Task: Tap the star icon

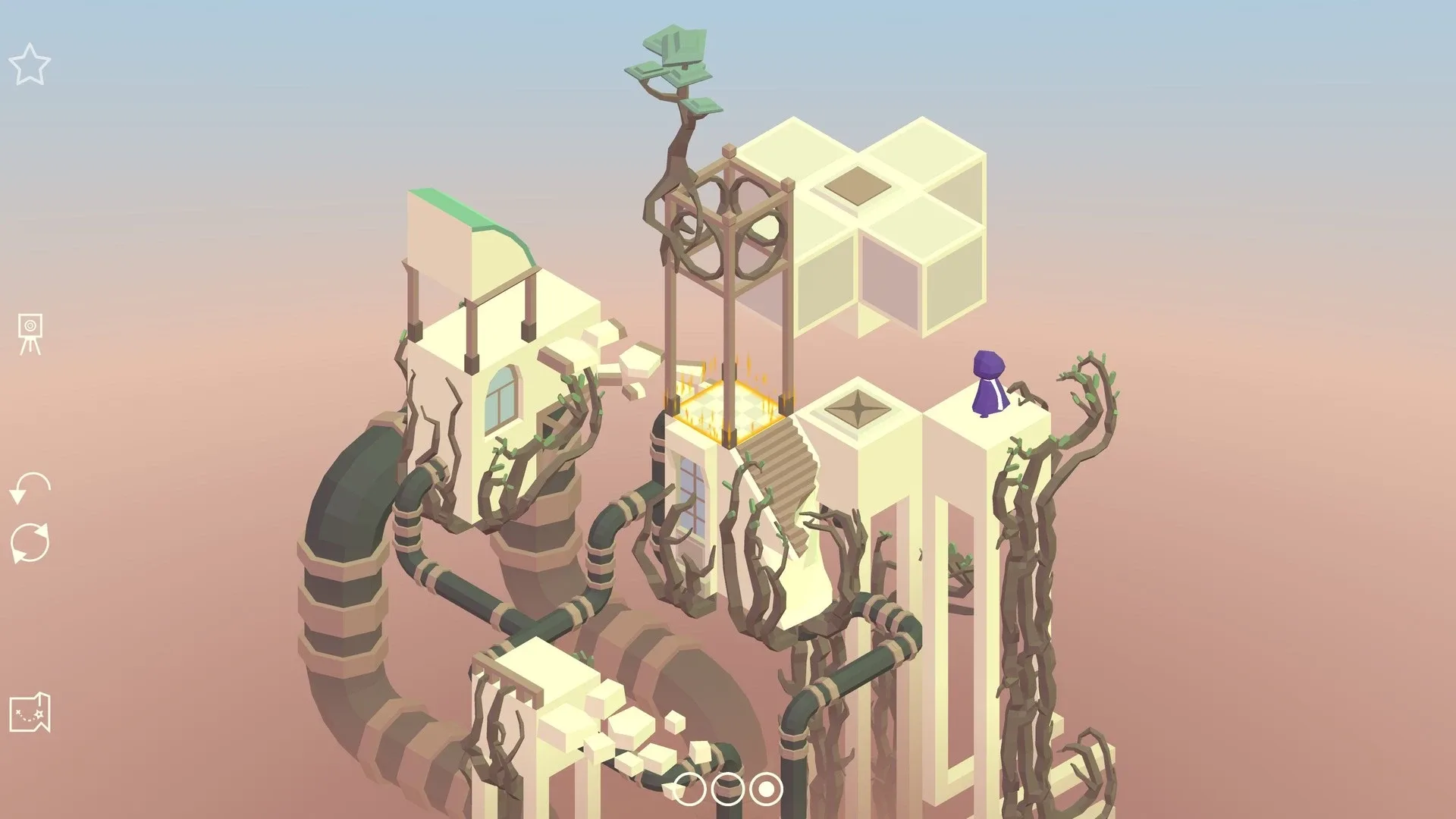Action: (x=30, y=64)
